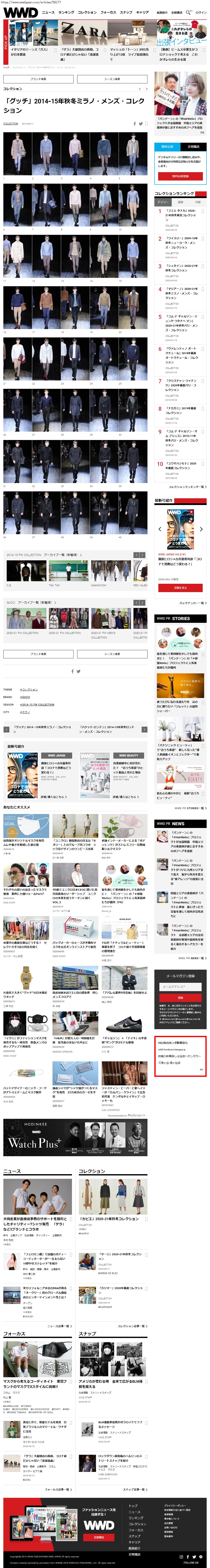Enter email in the メールマガジン登録 field
Image resolution: width=210 pixels, height=1568 pixels.
pos(180,987)
